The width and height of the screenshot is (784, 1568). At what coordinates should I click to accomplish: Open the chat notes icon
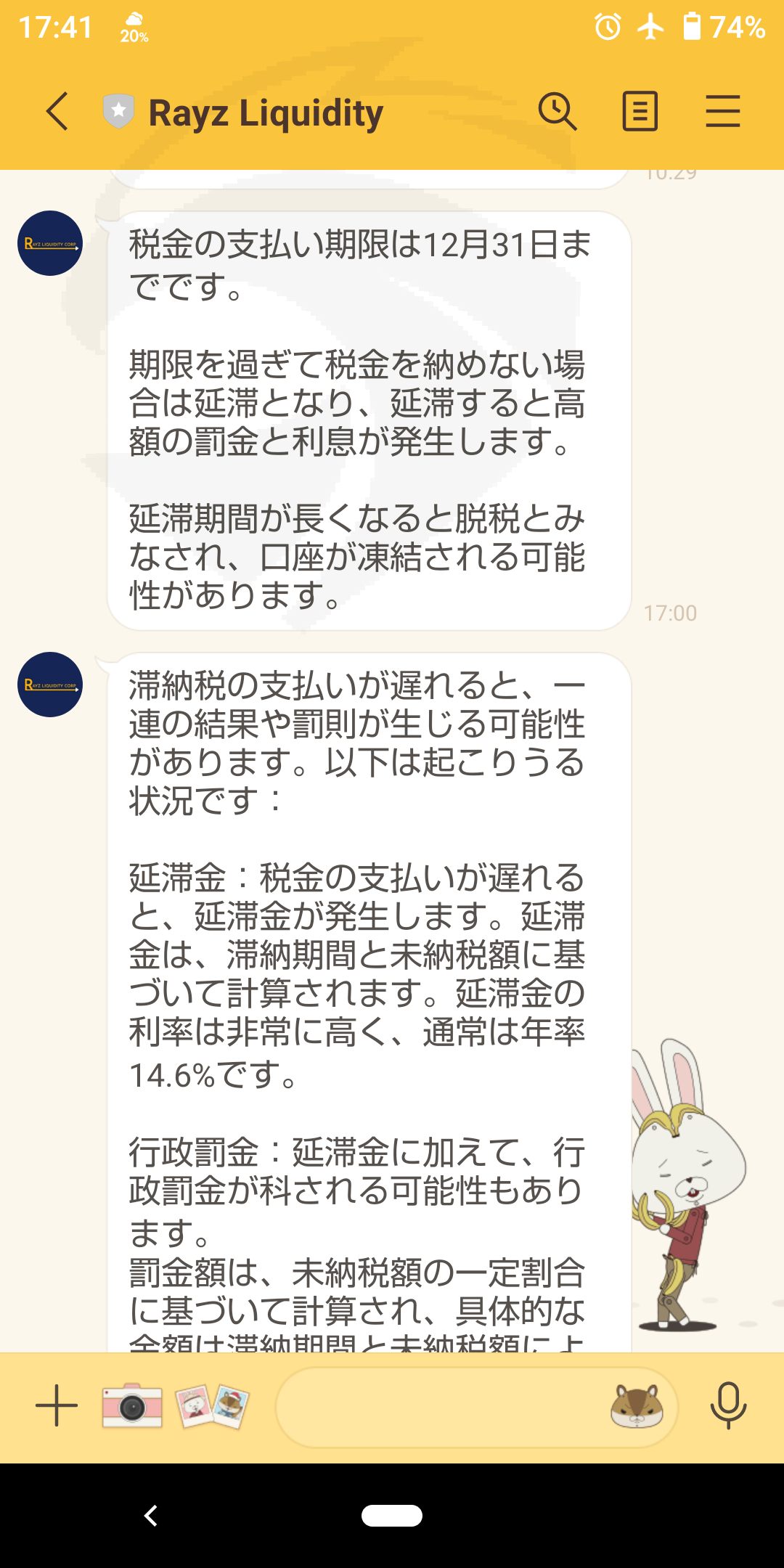[640, 112]
